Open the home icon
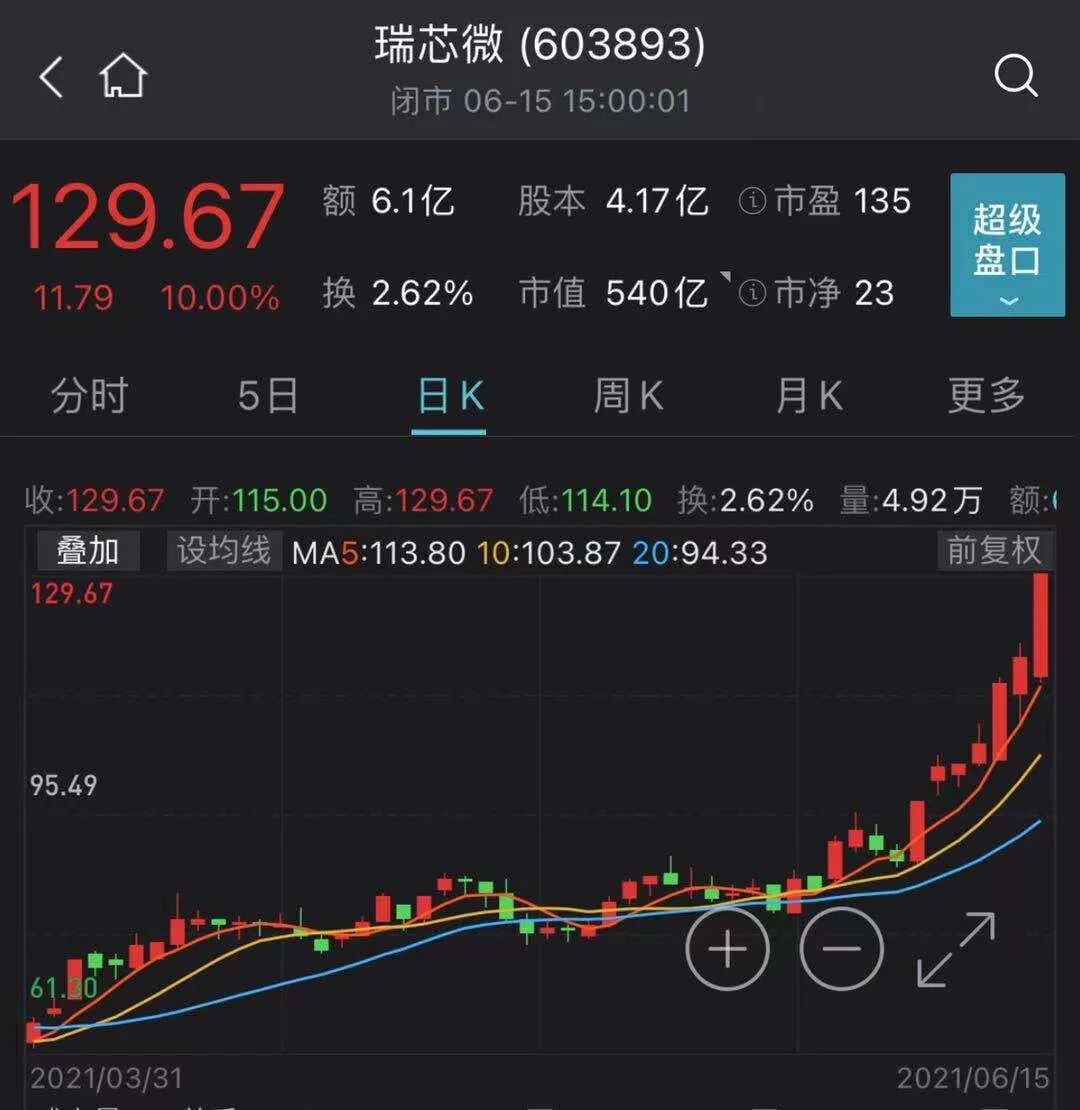This screenshot has height=1110, width=1080. click(123, 77)
